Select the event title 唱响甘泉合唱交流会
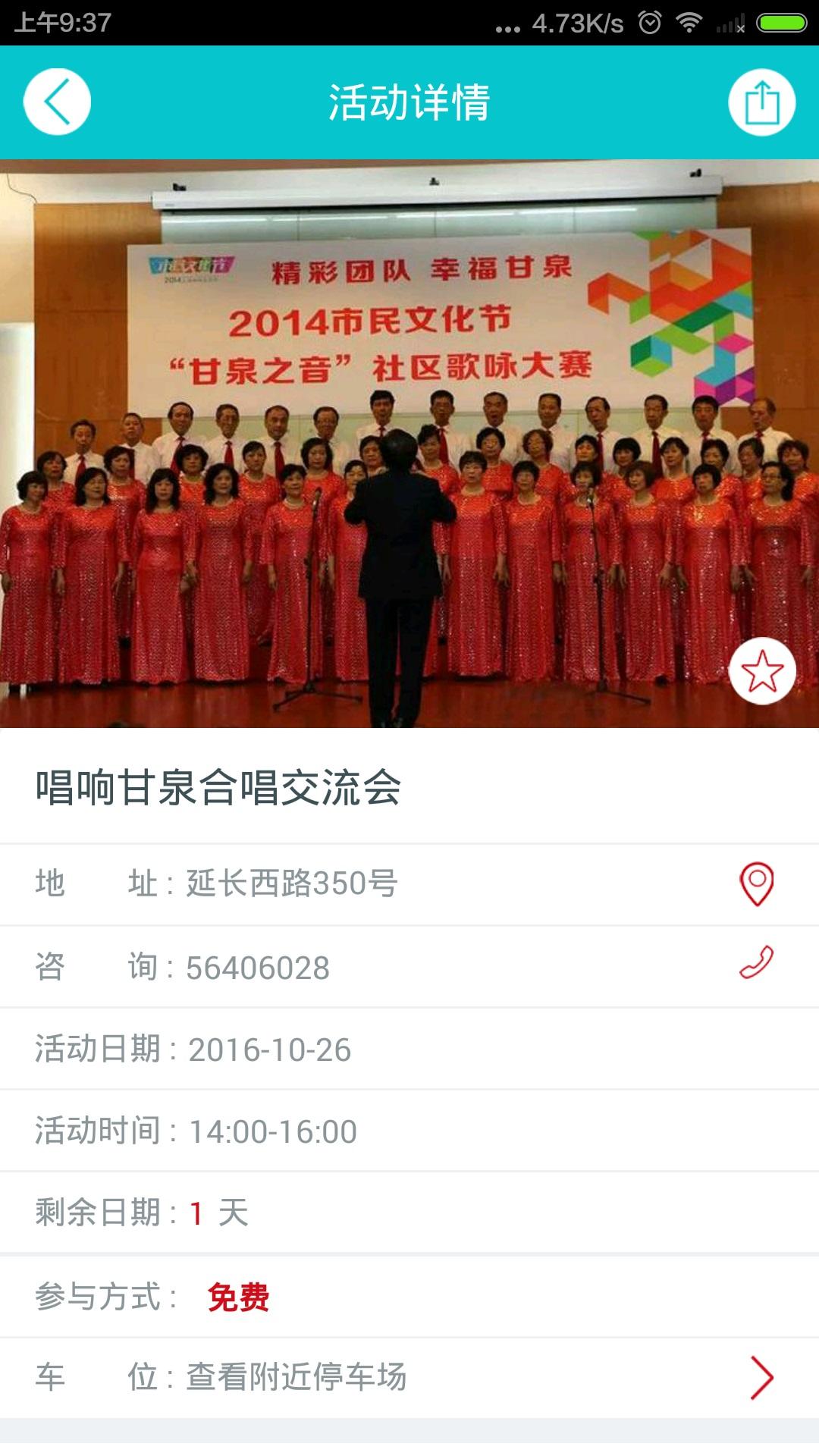The image size is (819, 1456). tap(220, 790)
